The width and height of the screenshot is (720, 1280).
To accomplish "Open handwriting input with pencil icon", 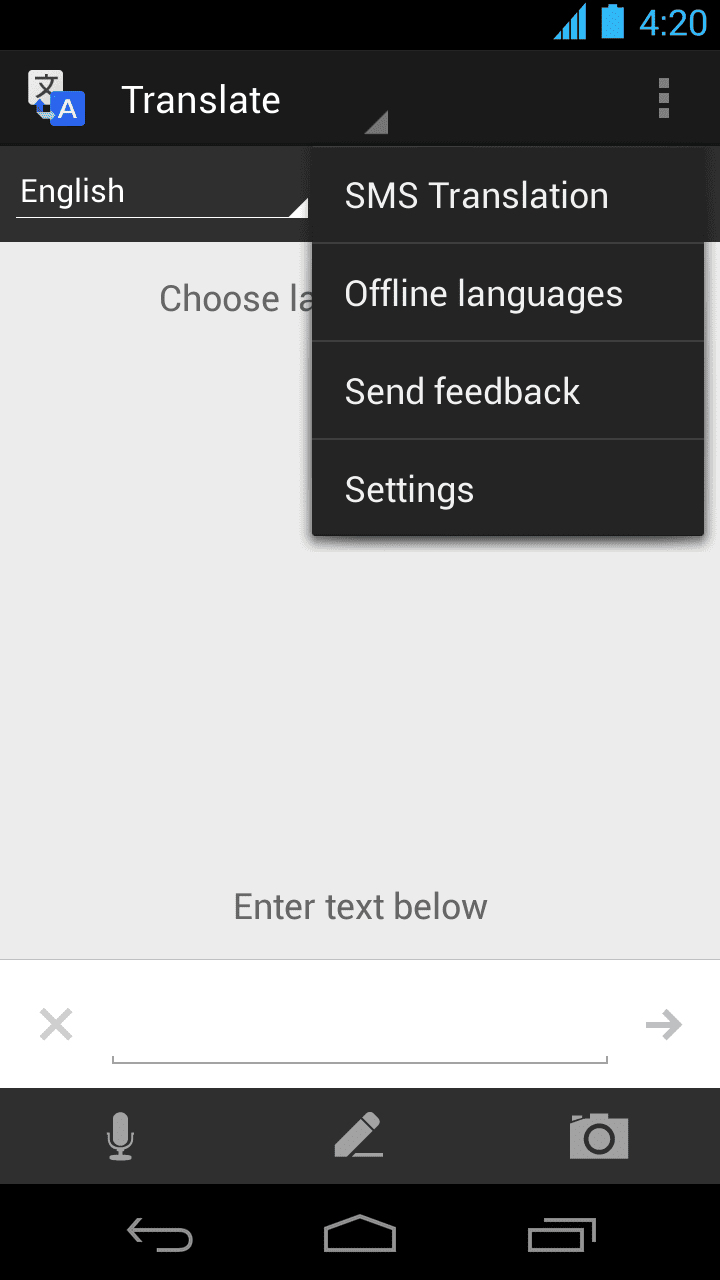I will point(359,1136).
